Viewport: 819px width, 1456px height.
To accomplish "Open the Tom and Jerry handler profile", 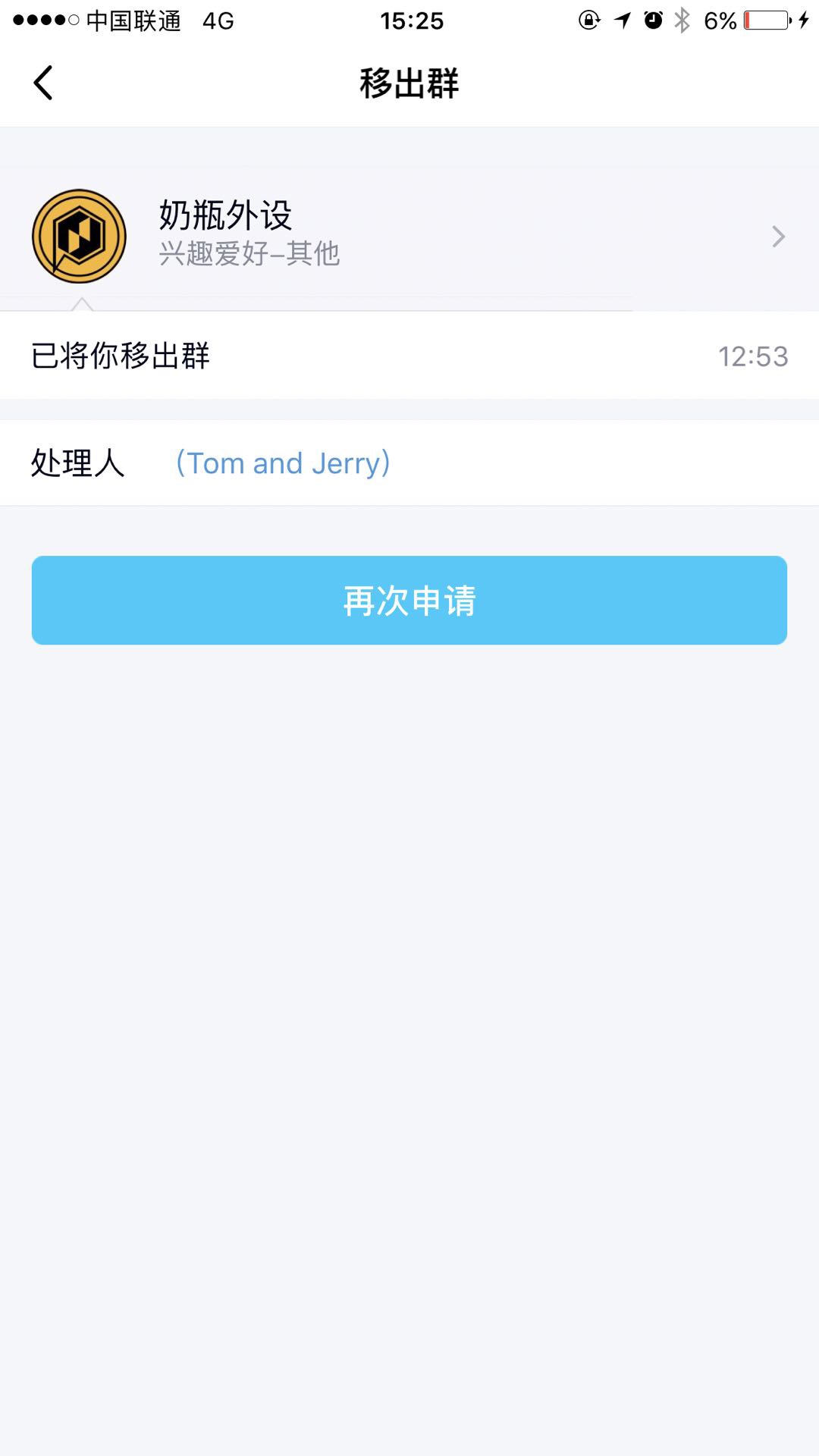I will pos(283,463).
